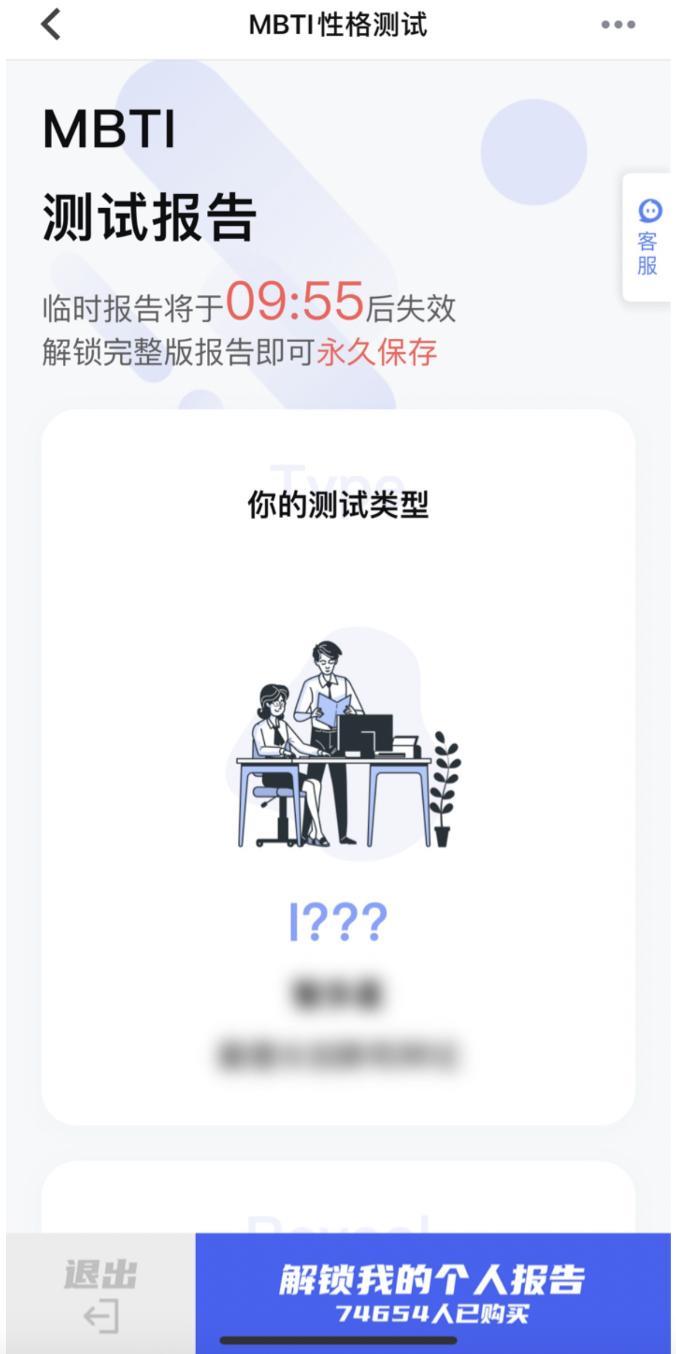676x1354 pixels.
Task: Go back from the MBTI test page
Action: pos(50,25)
